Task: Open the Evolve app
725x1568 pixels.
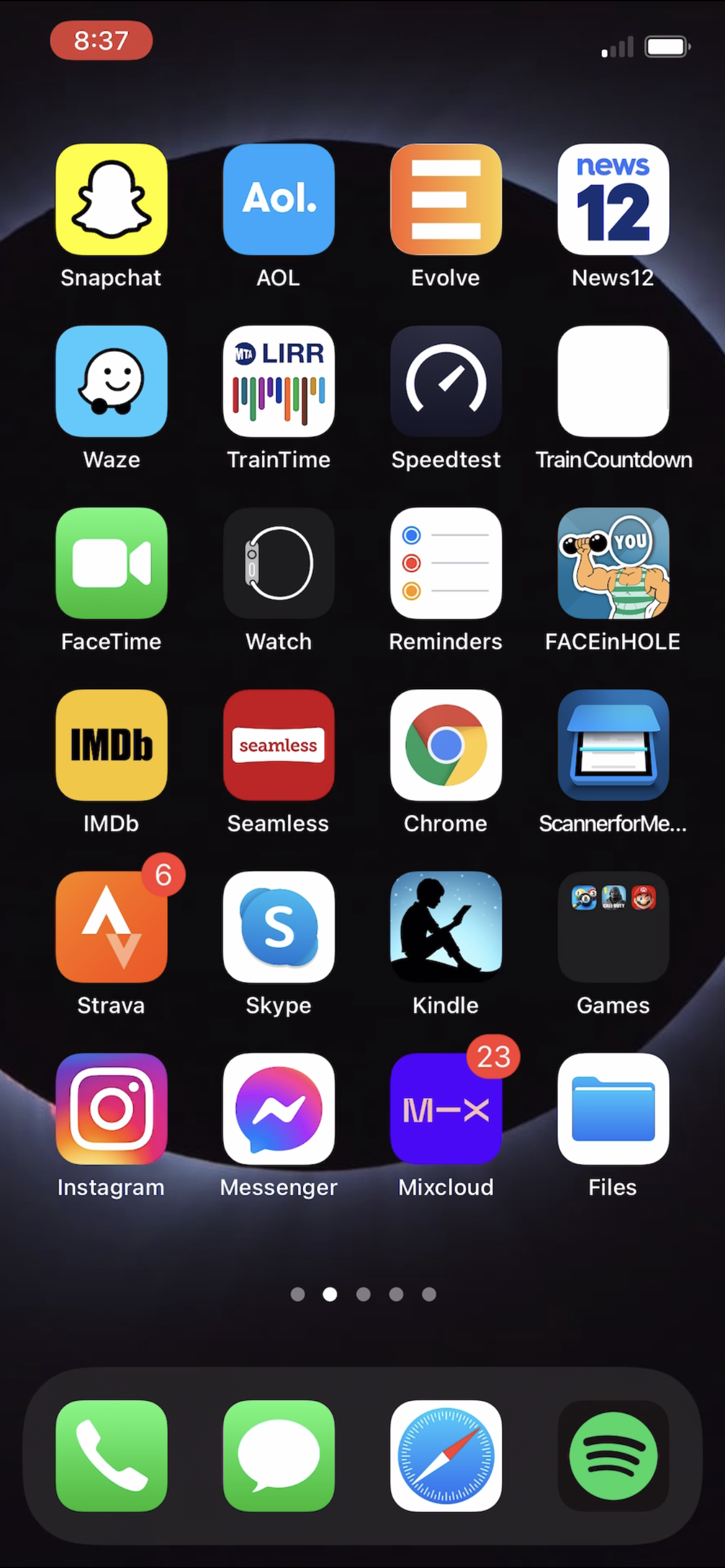Action: [x=446, y=199]
